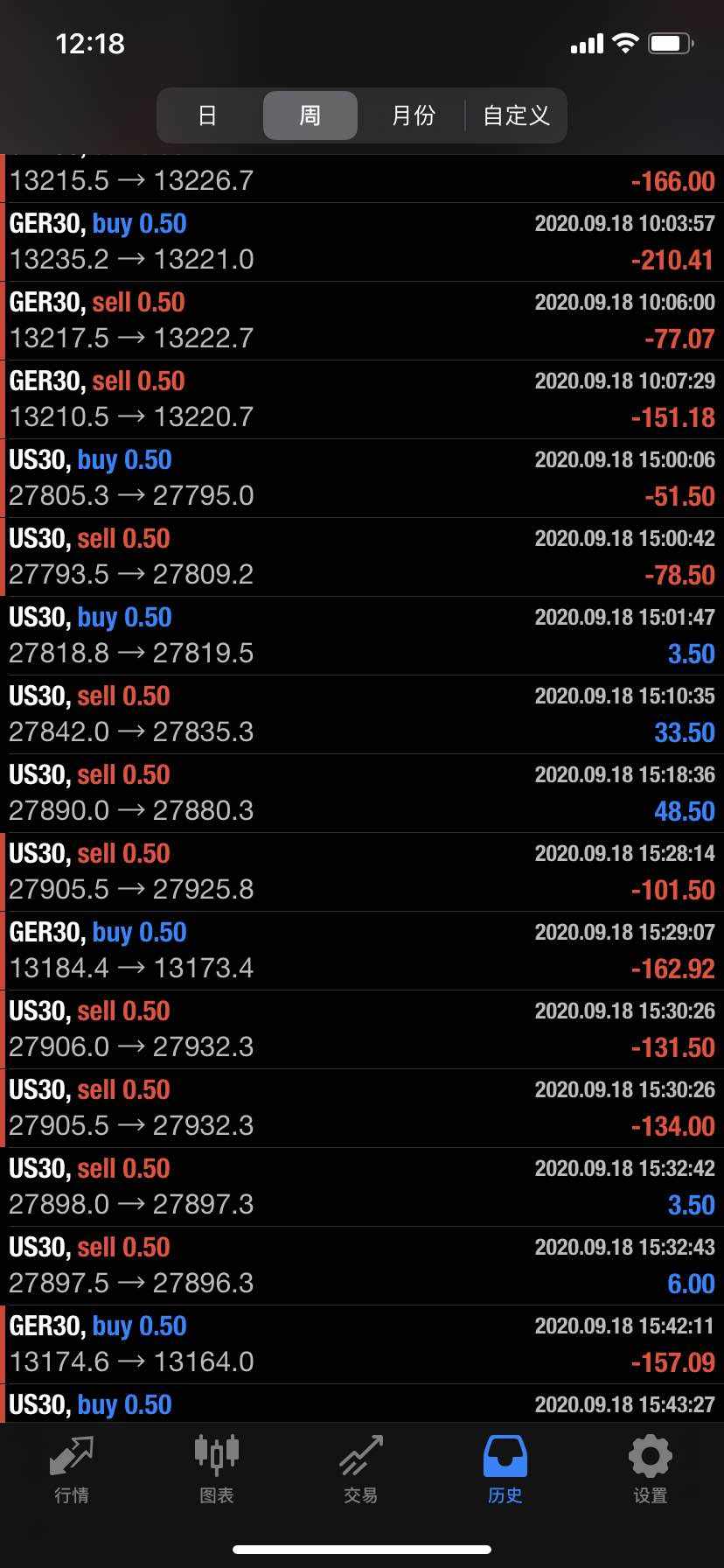Viewport: 724px width, 1568px height.
Task: Go to the 行情 quotes tab
Action: point(72,1470)
